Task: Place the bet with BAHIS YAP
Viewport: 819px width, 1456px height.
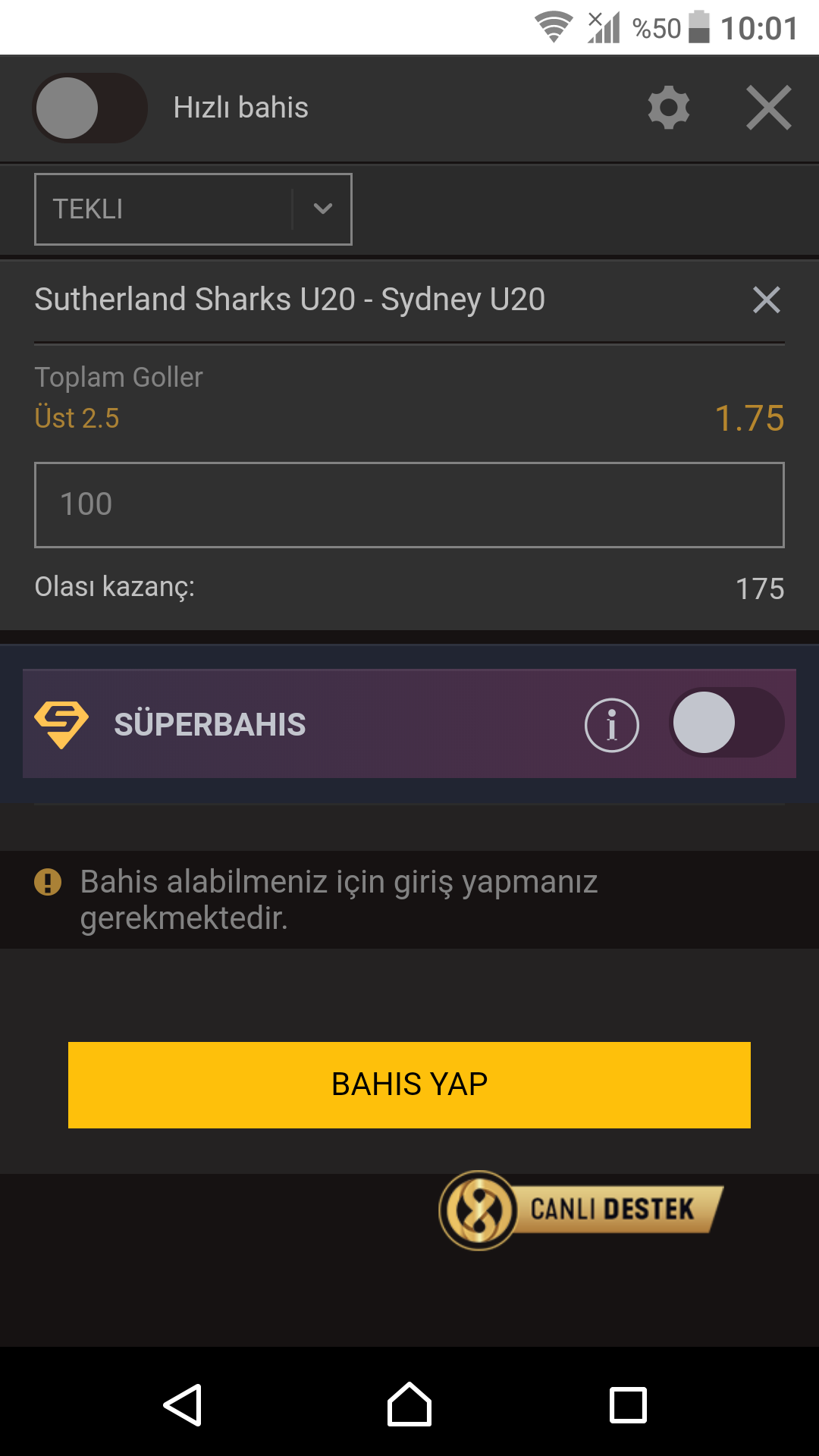Action: (x=409, y=1085)
